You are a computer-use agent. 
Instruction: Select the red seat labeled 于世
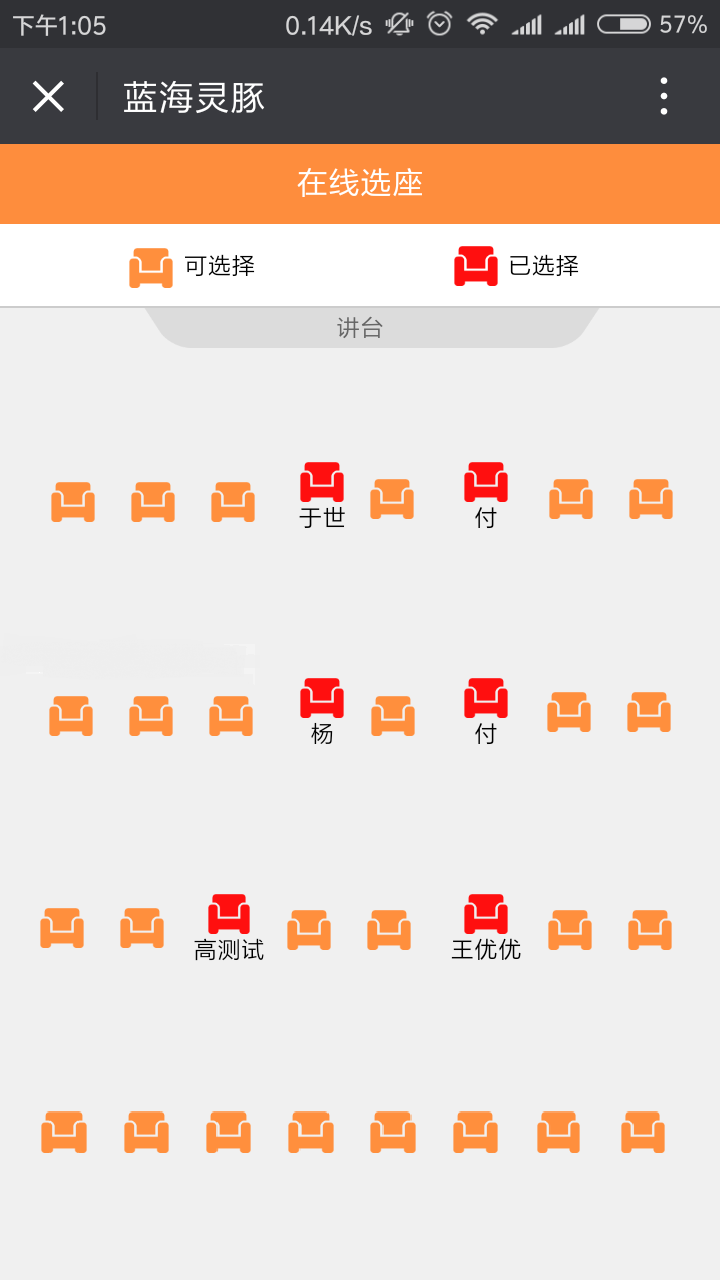coord(322,483)
